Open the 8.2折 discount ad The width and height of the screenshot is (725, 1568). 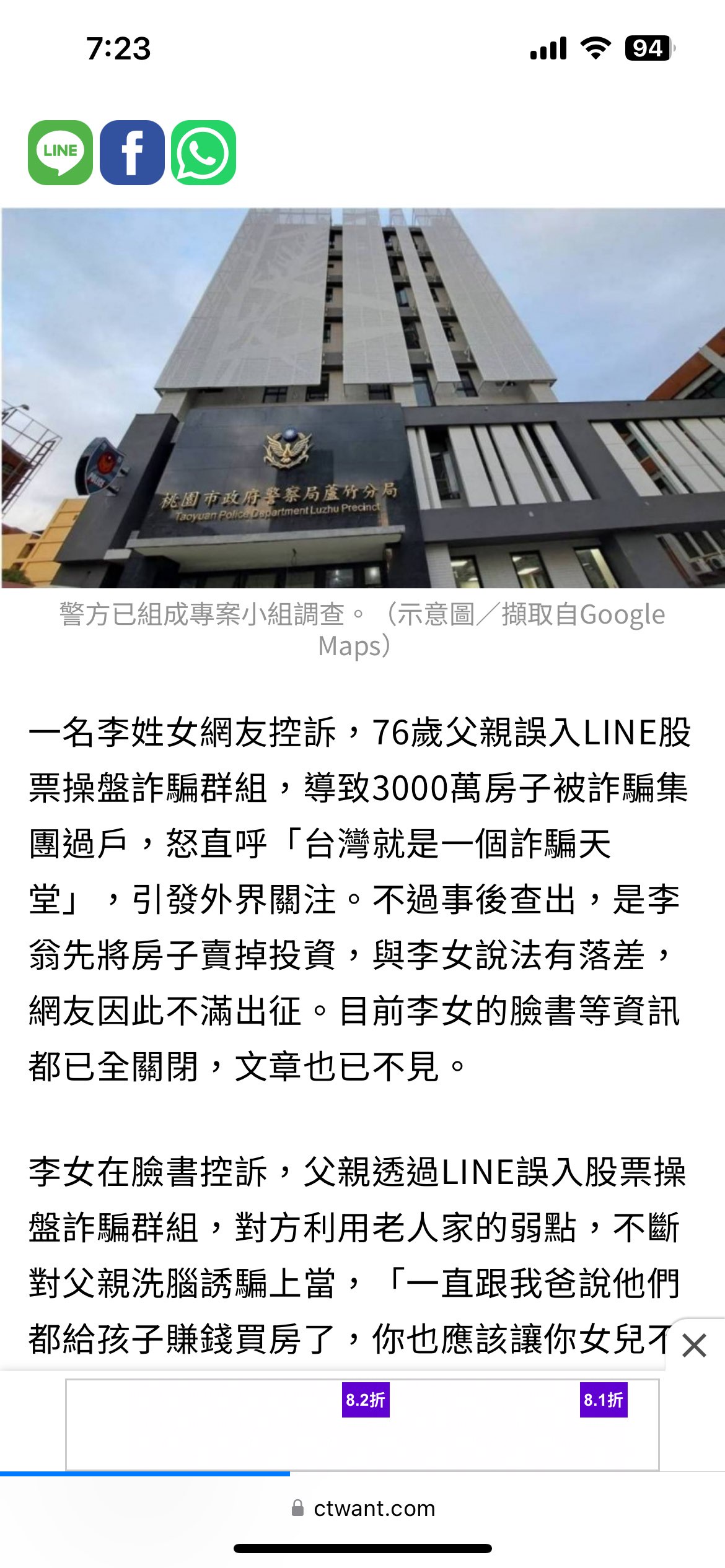click(x=365, y=1400)
